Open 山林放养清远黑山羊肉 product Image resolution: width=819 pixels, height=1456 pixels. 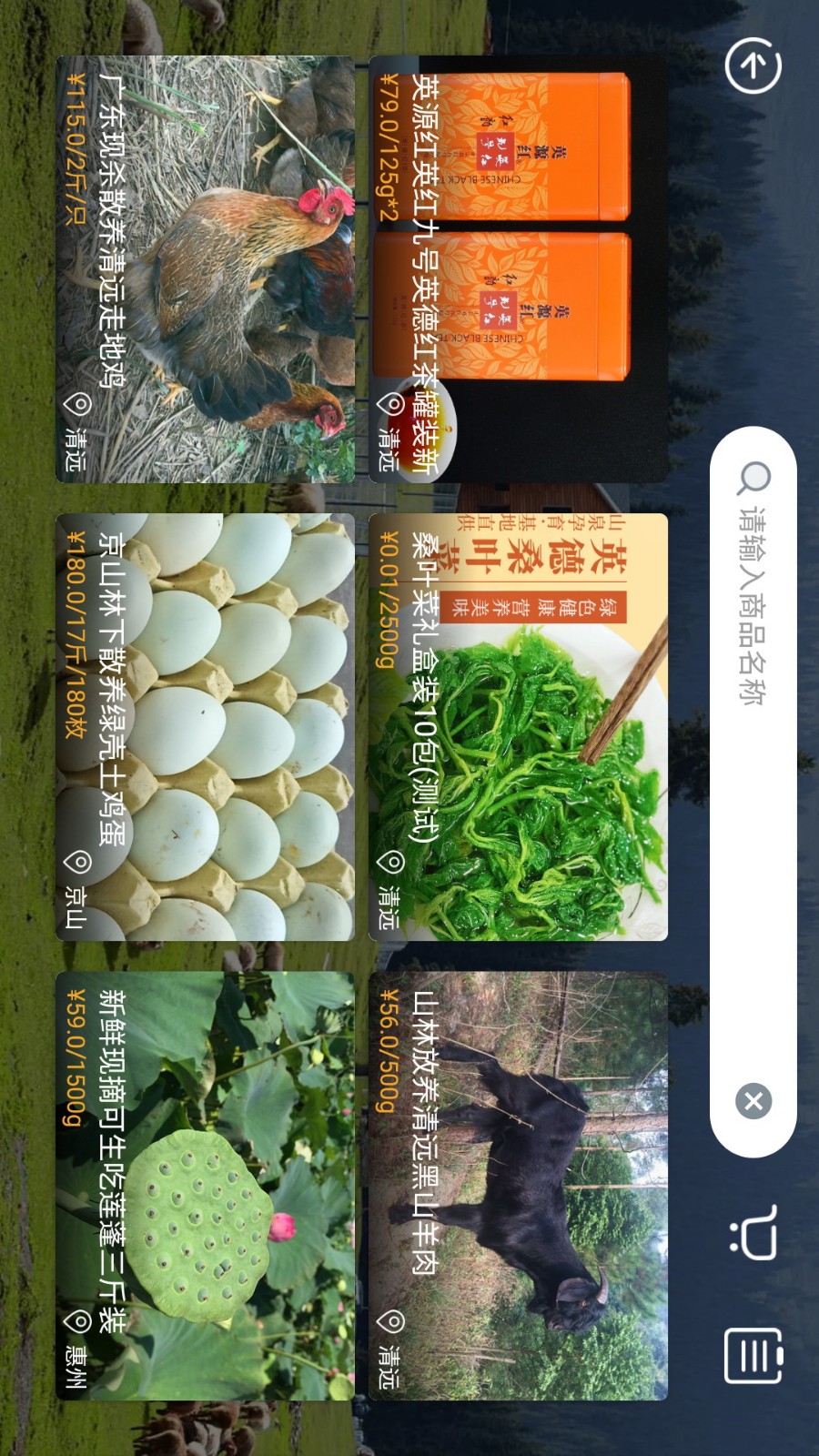tap(519, 1186)
